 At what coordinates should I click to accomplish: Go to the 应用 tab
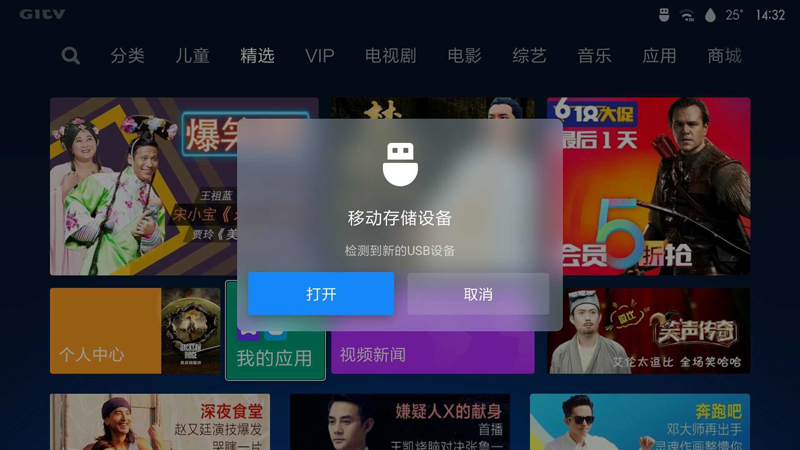pos(659,56)
